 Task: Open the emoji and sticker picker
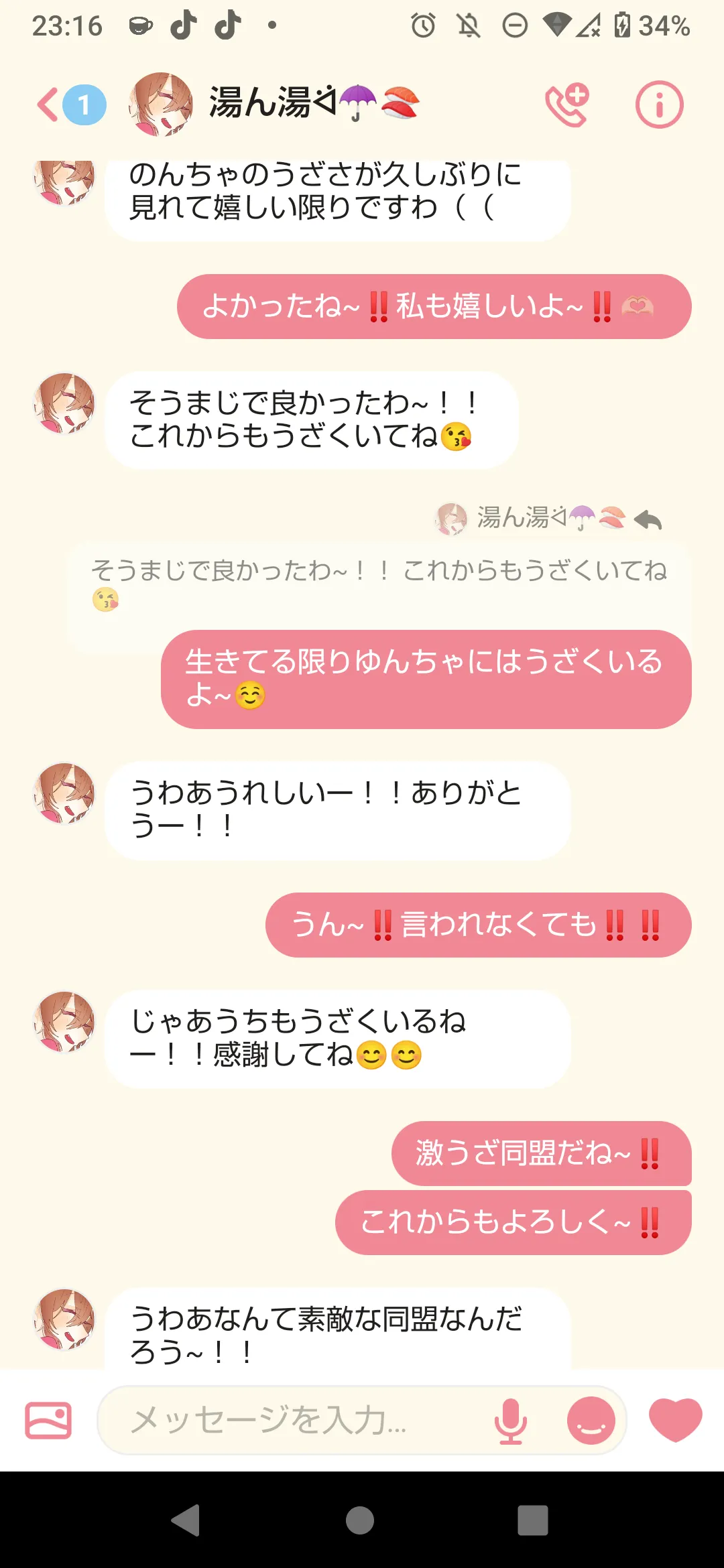(x=591, y=1420)
